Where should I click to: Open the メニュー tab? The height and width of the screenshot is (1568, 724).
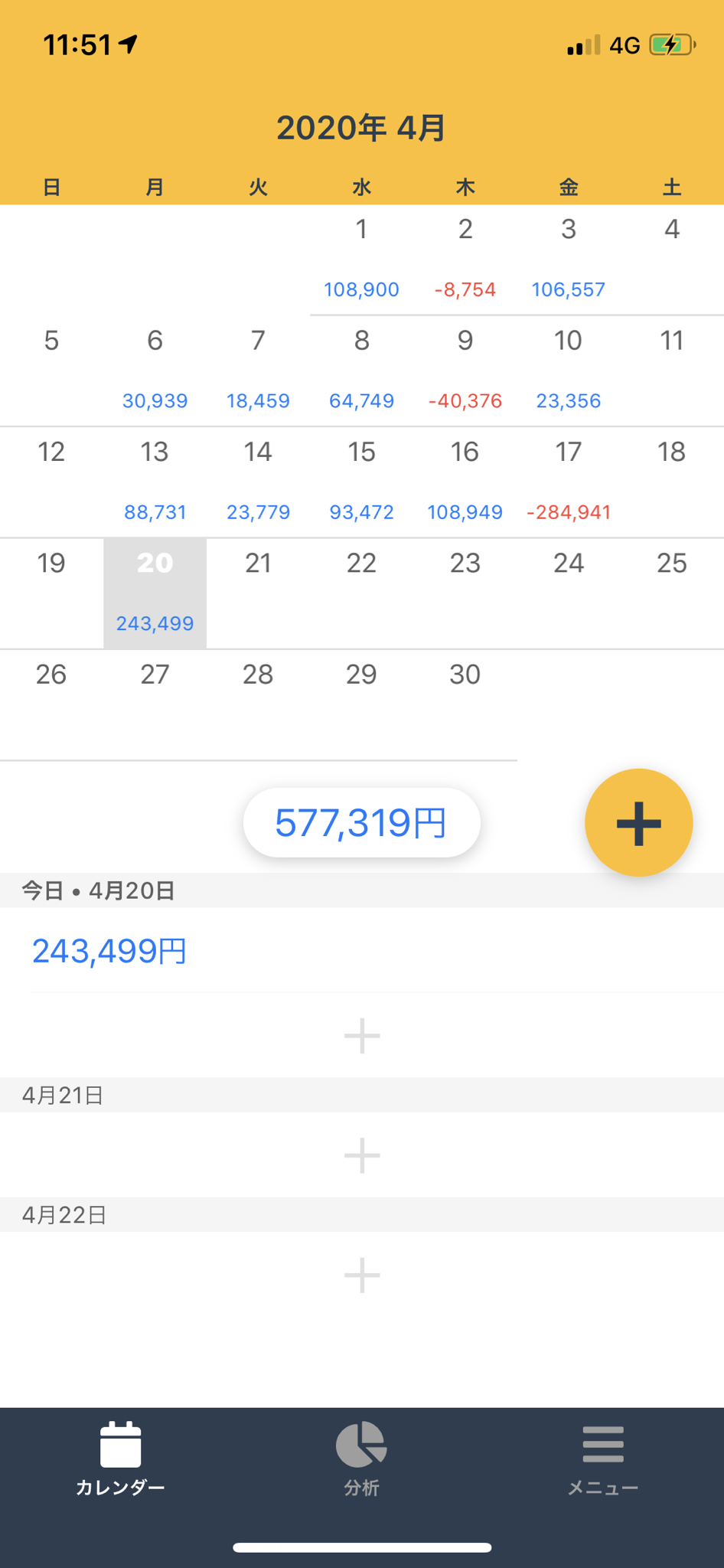(x=602, y=1459)
